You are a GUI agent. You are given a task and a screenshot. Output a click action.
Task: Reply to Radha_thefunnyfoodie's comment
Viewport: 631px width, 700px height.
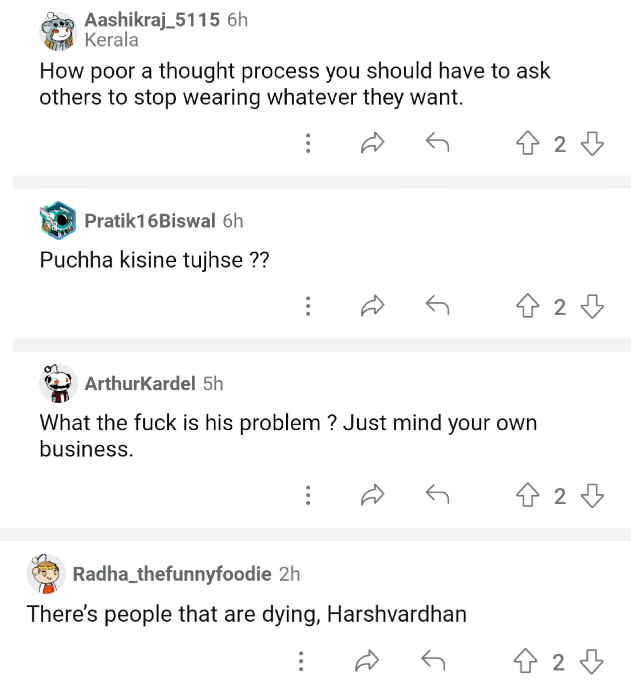[432, 661]
